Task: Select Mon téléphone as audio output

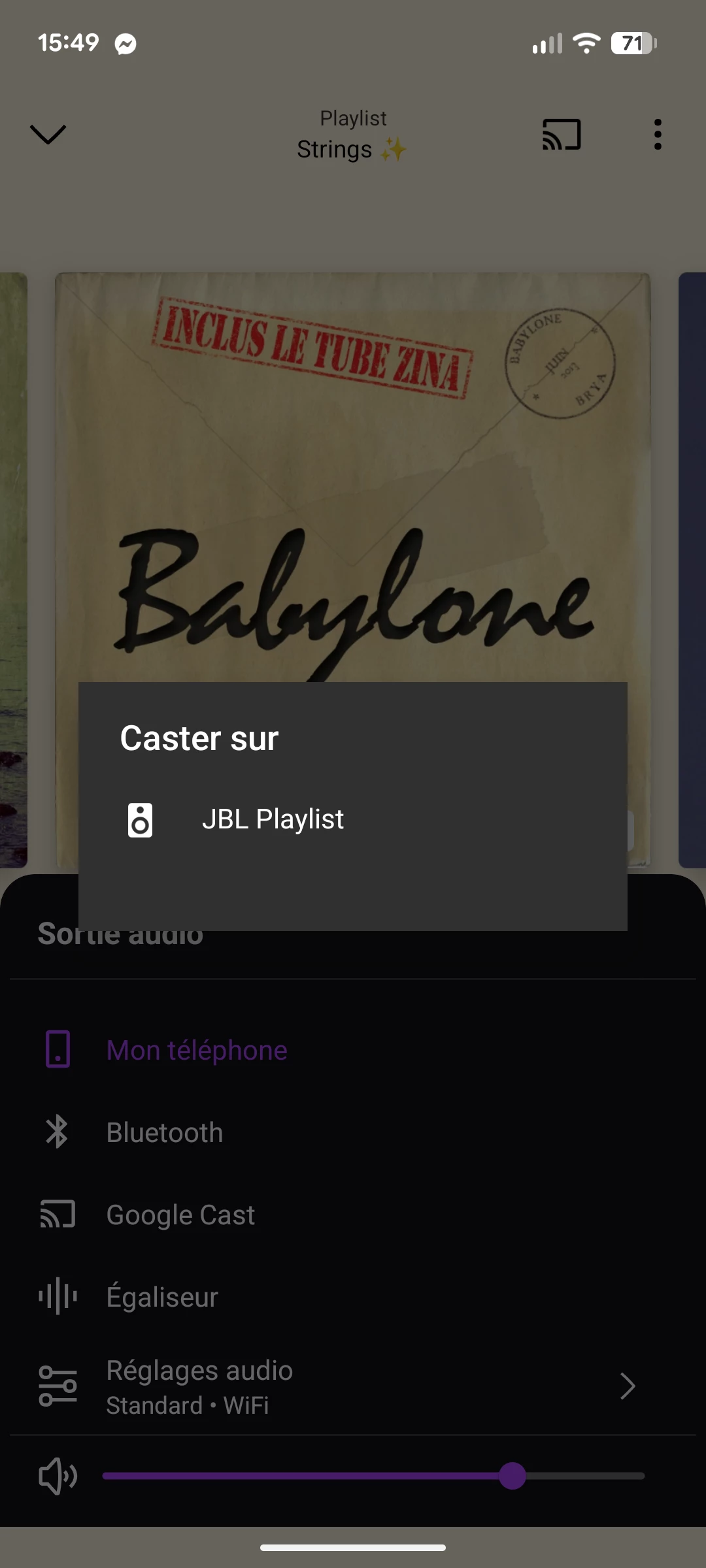Action: [x=196, y=1050]
